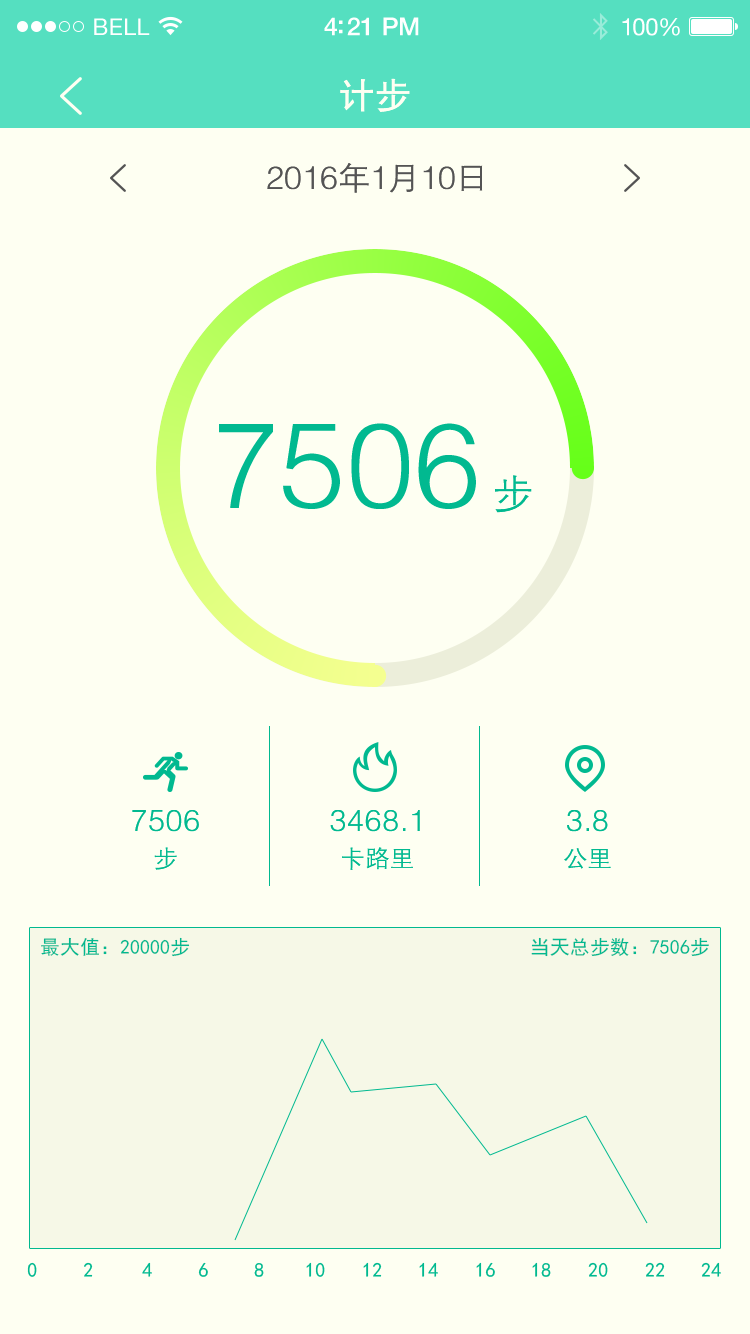Click the location pin distance icon

587,768
